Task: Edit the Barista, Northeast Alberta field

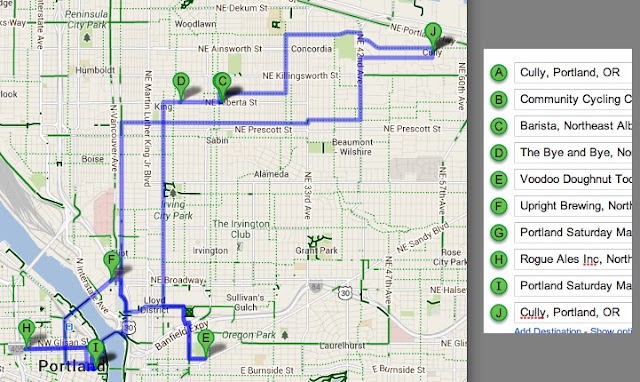Action: coord(573,126)
